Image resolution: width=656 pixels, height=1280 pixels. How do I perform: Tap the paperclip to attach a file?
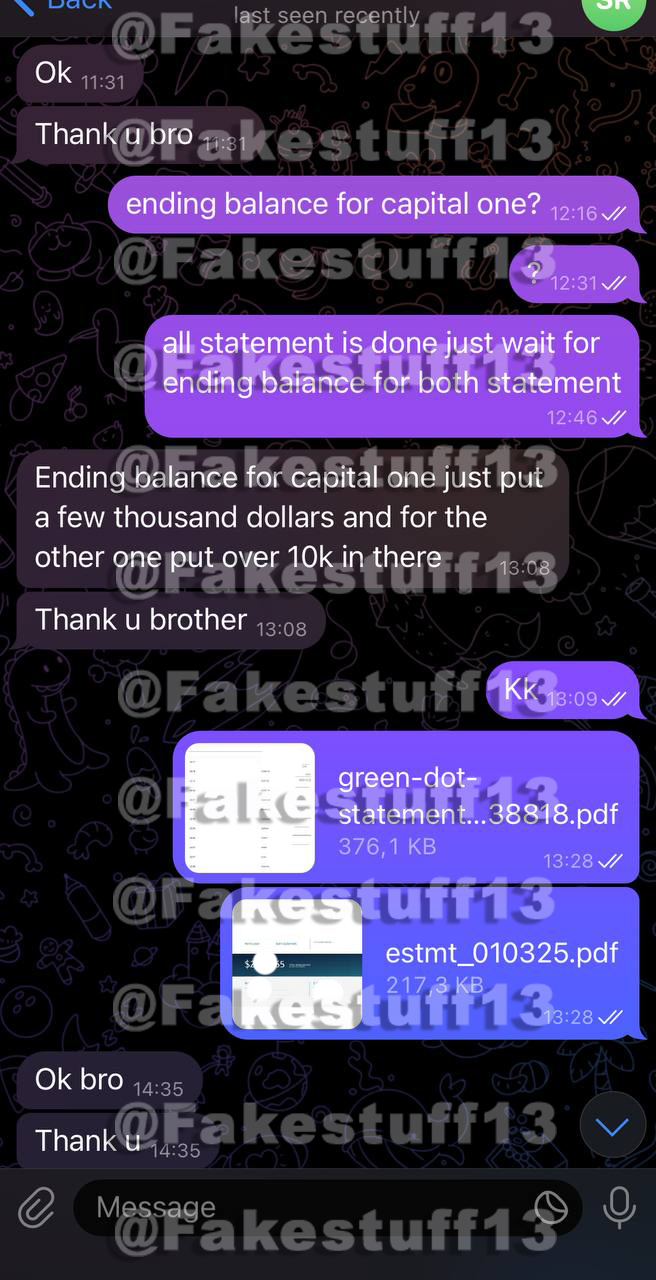point(36,1208)
